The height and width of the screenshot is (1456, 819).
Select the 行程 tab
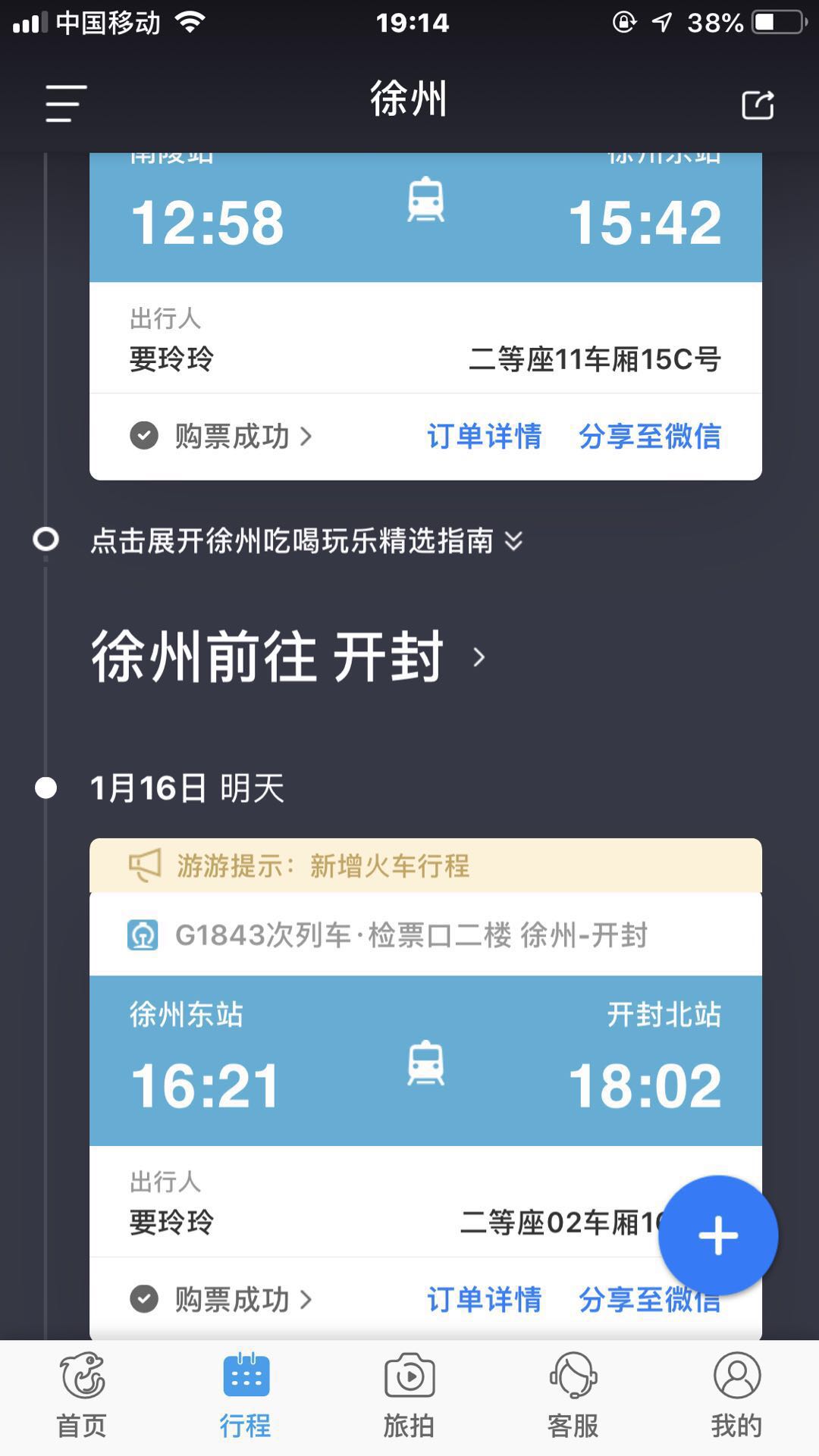246,1396
